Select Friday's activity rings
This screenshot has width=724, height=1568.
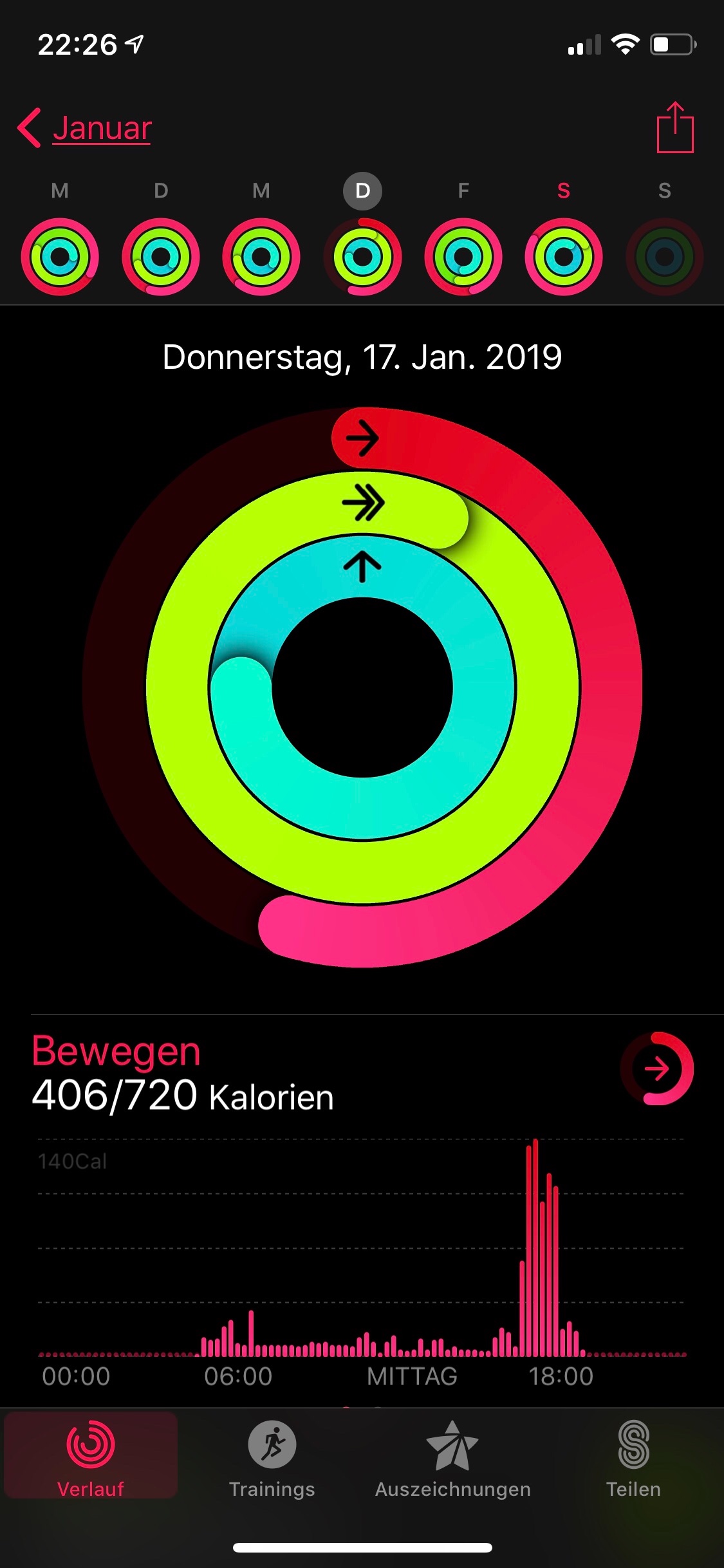click(463, 257)
